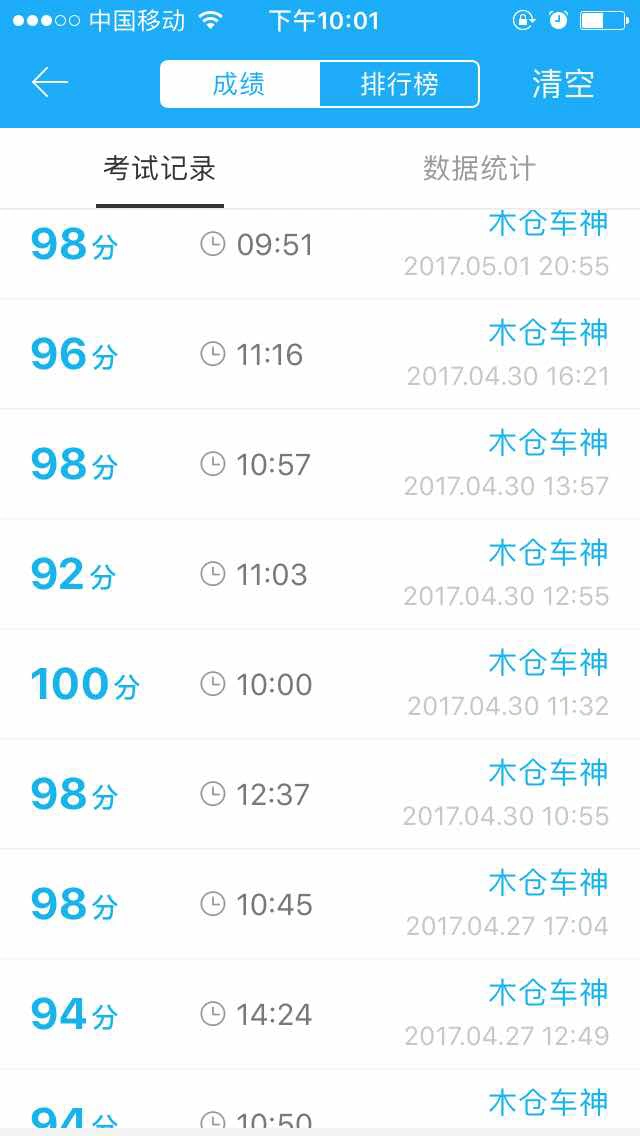This screenshot has width=640, height=1136.
Task: Select the 考试记录 tab
Action: [x=159, y=169]
